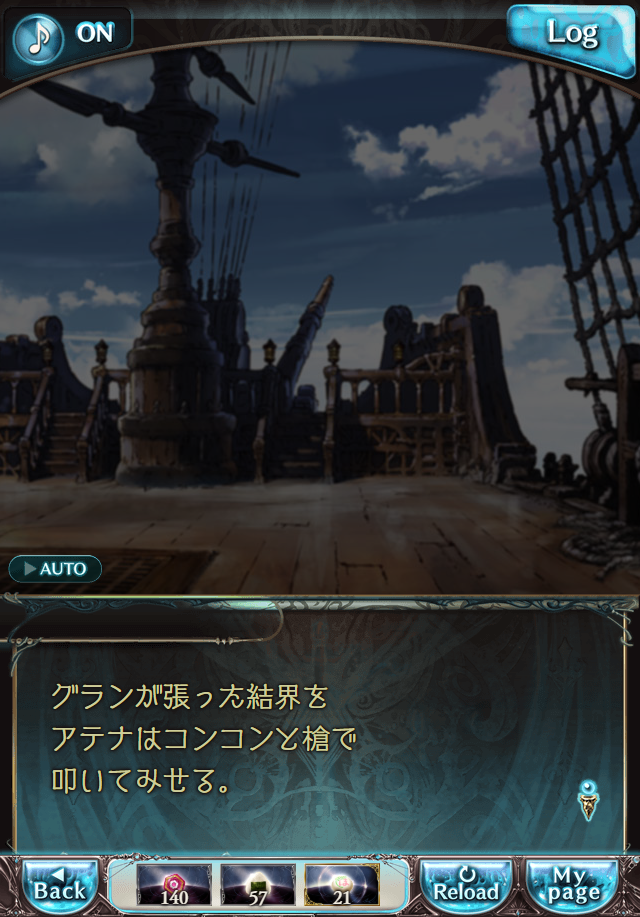Open the story Log
This screenshot has height=917, width=640.
click(571, 34)
